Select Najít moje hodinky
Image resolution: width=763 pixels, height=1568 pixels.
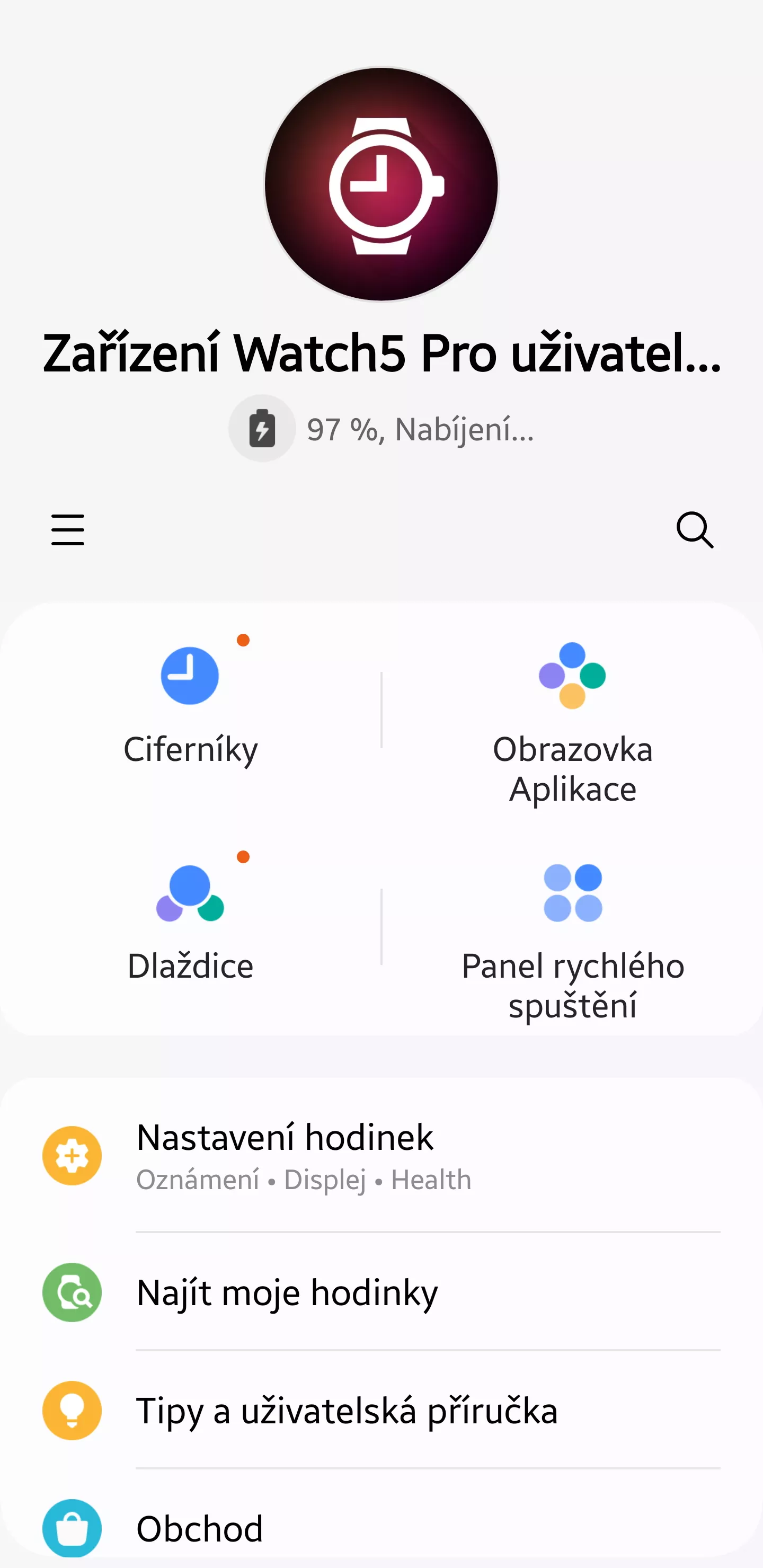point(381,1292)
